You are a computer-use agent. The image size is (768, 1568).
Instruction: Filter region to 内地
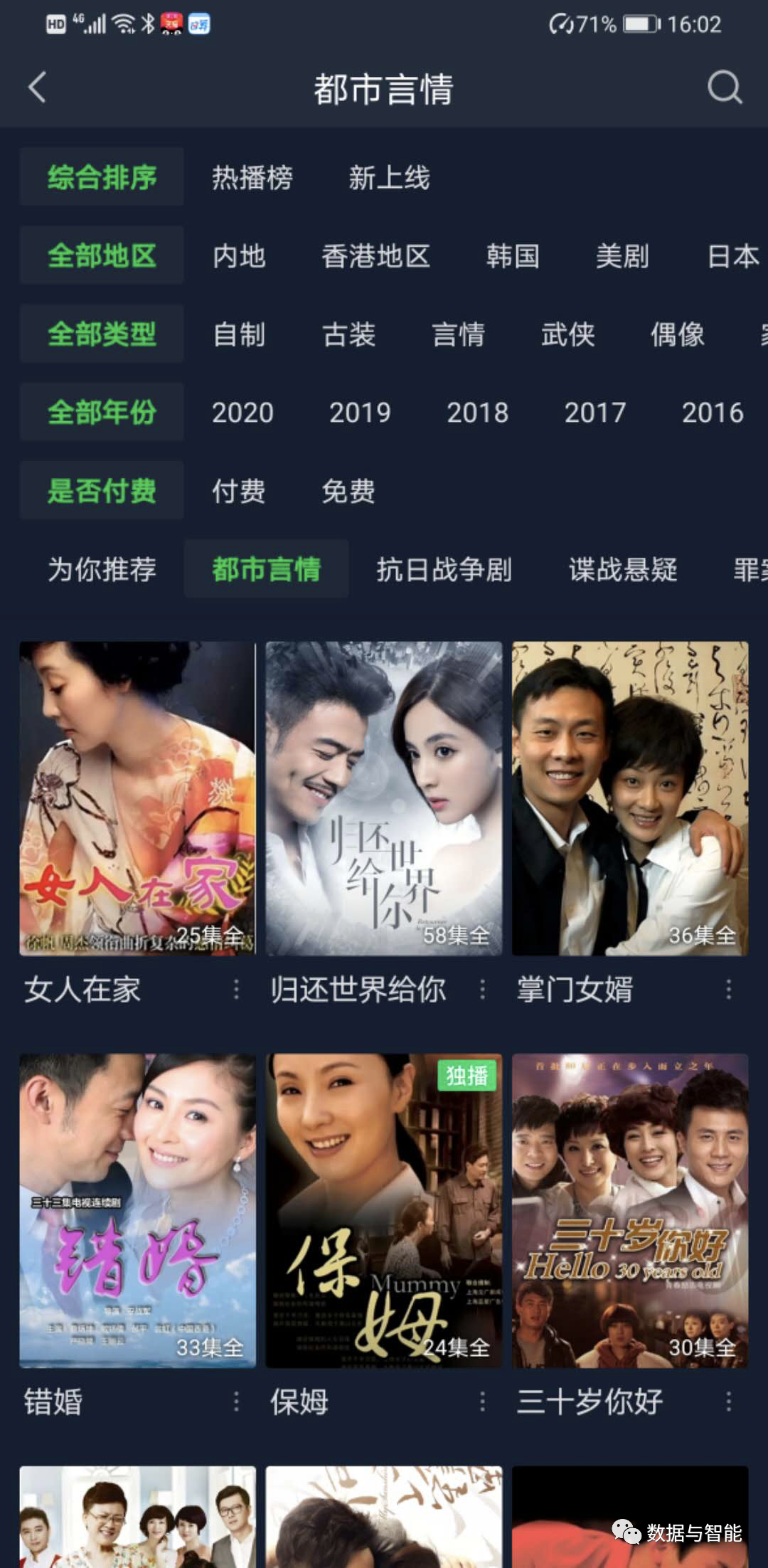[x=239, y=256]
